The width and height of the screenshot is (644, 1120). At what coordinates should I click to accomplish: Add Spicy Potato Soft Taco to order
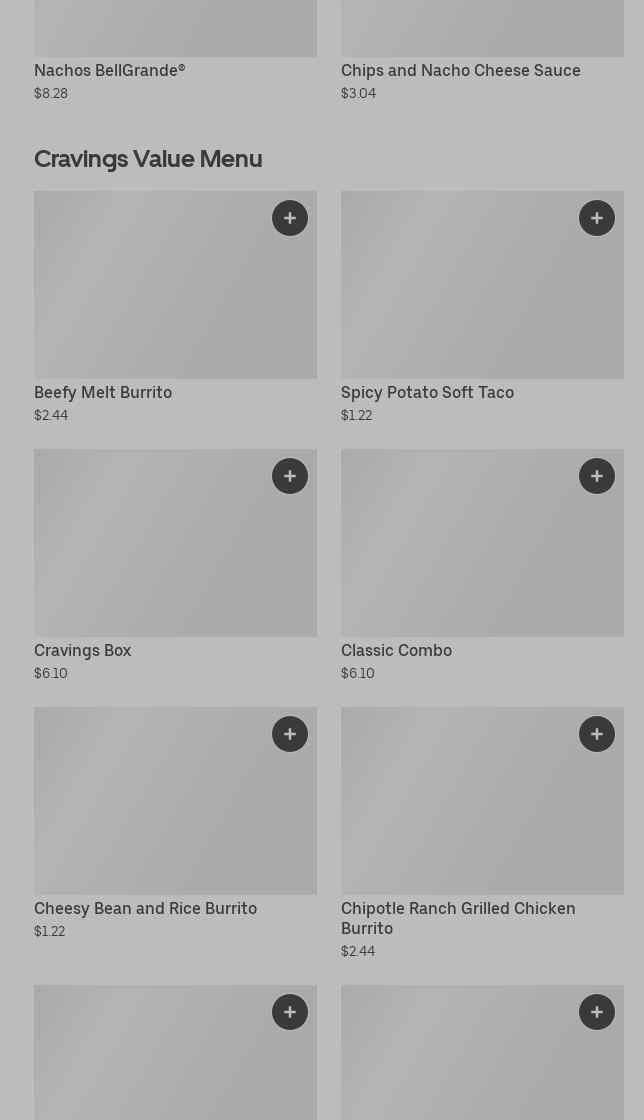pos(597,218)
